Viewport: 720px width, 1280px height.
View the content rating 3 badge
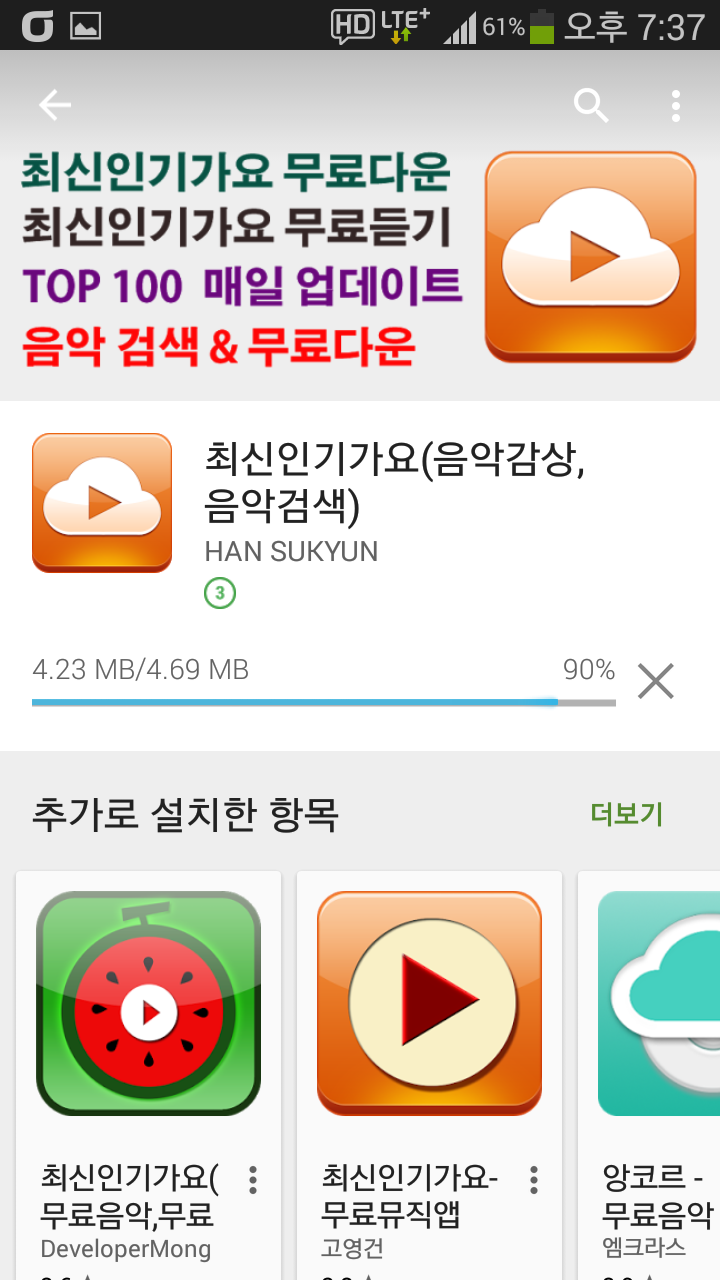220,594
